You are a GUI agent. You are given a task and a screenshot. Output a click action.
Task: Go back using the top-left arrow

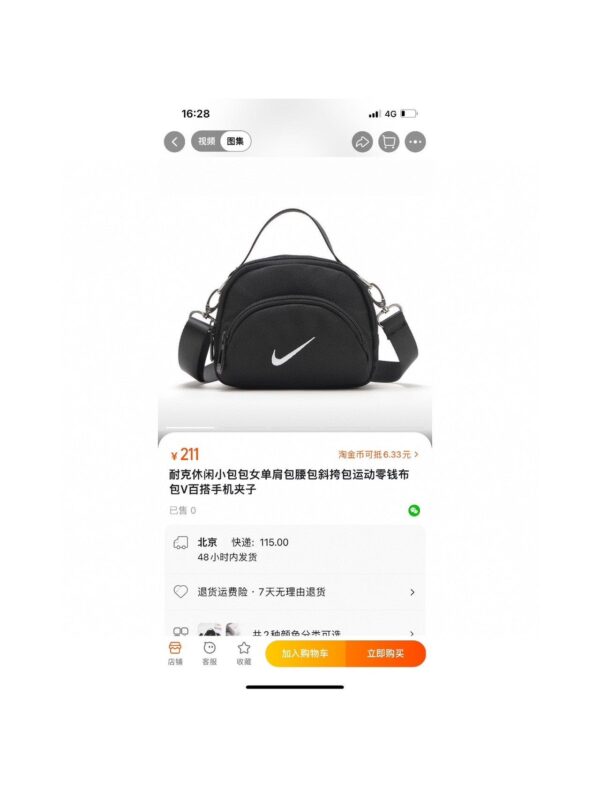tap(175, 142)
